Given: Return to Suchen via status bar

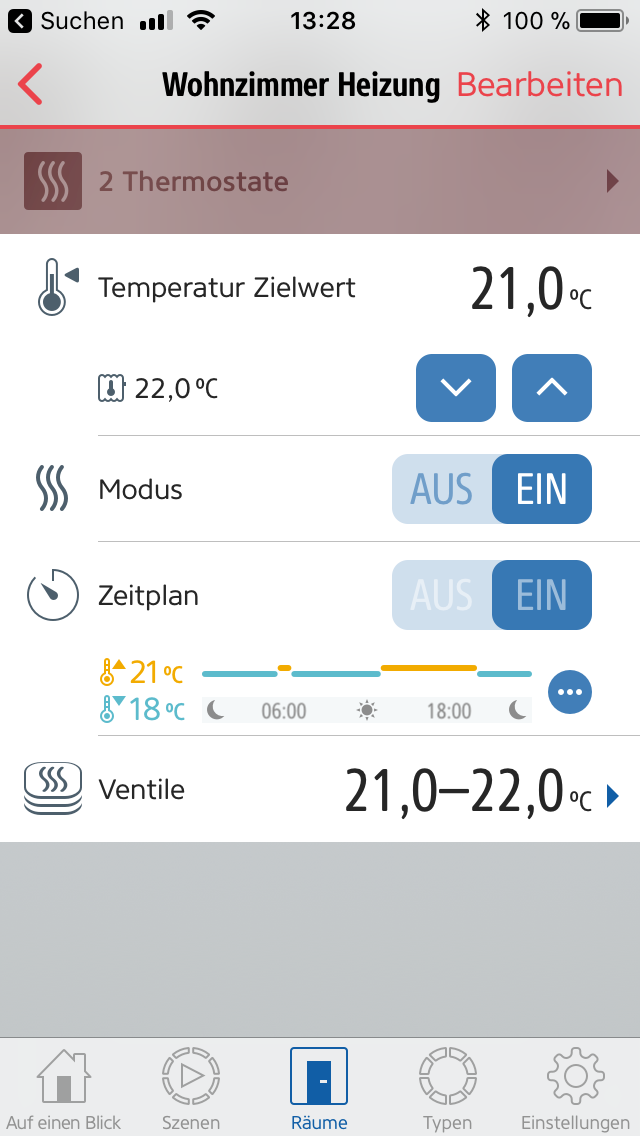Looking at the screenshot, I should click(x=67, y=21).
